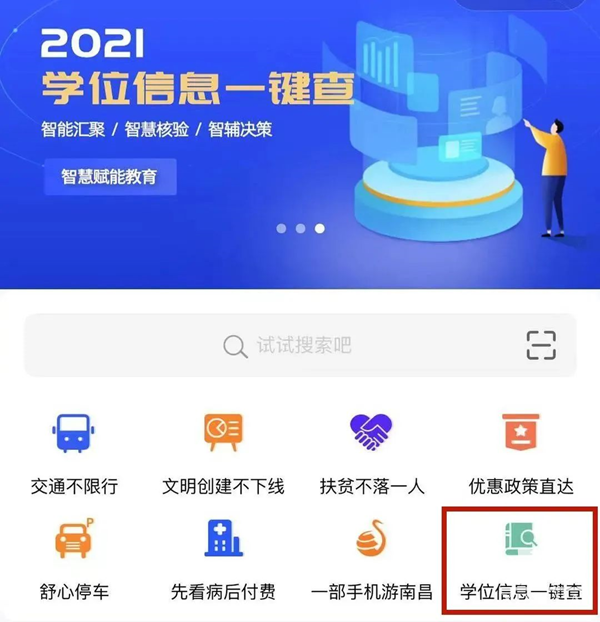Viewport: 600px width, 622px height.
Task: Tap the 智慧赋能教育 button on banner
Action: 110,178
